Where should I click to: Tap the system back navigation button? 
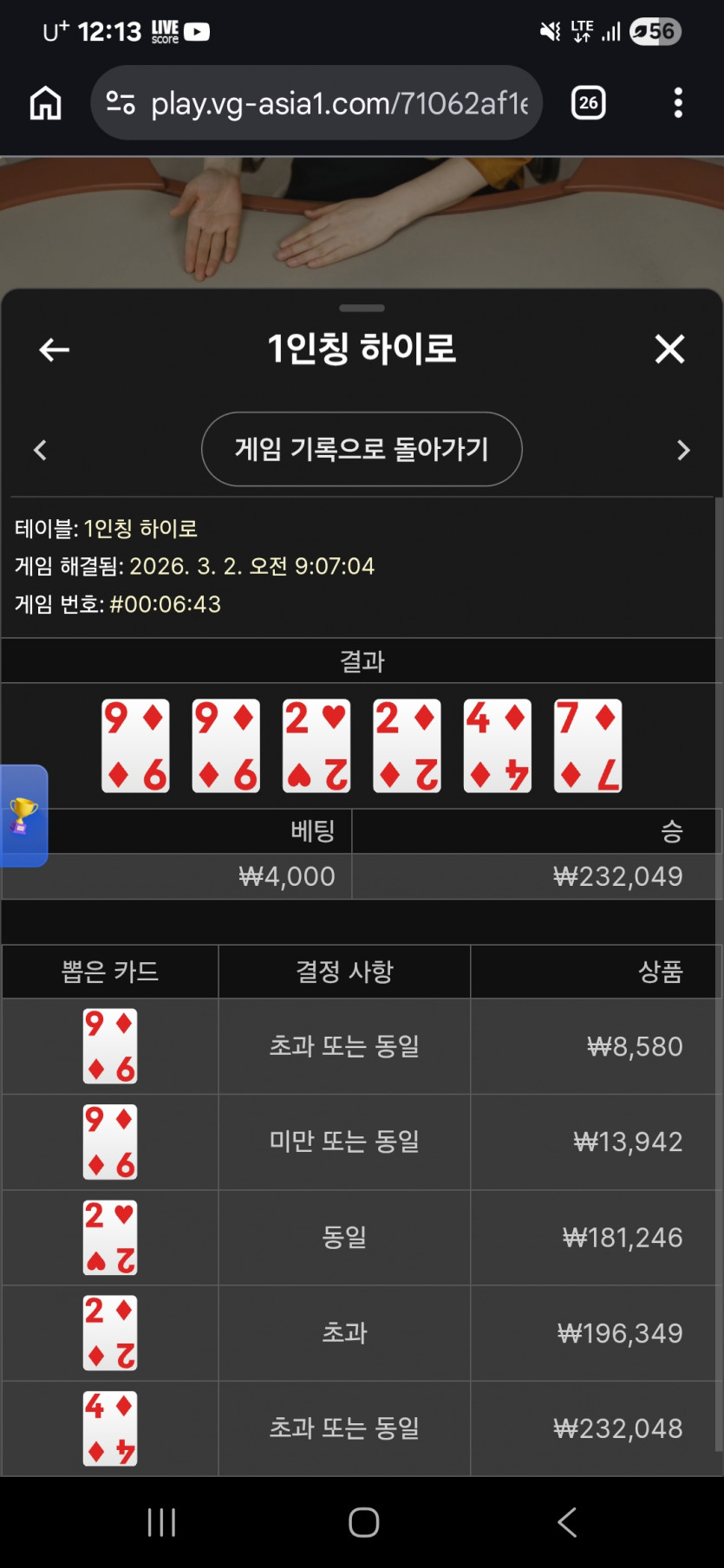tap(567, 1522)
